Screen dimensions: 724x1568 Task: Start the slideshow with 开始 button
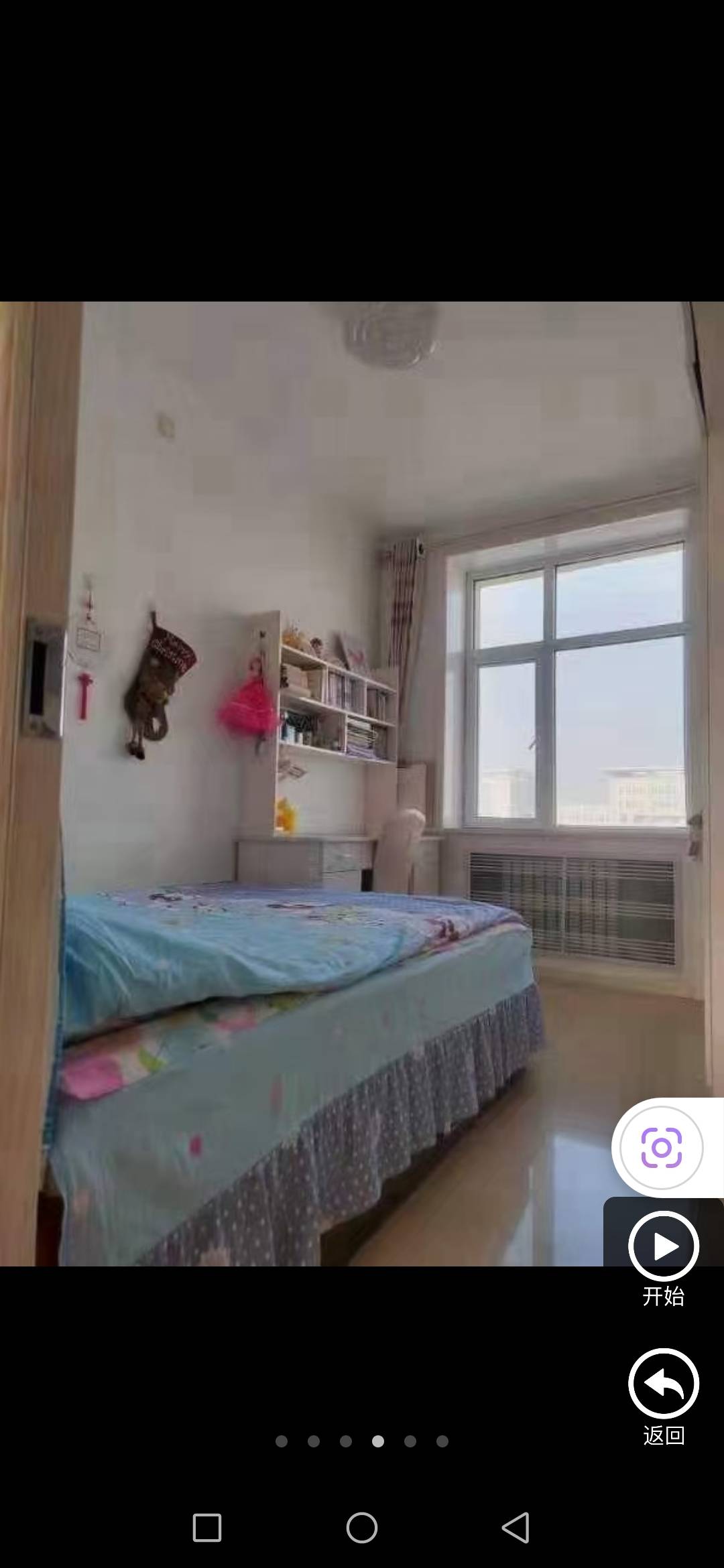click(664, 1247)
